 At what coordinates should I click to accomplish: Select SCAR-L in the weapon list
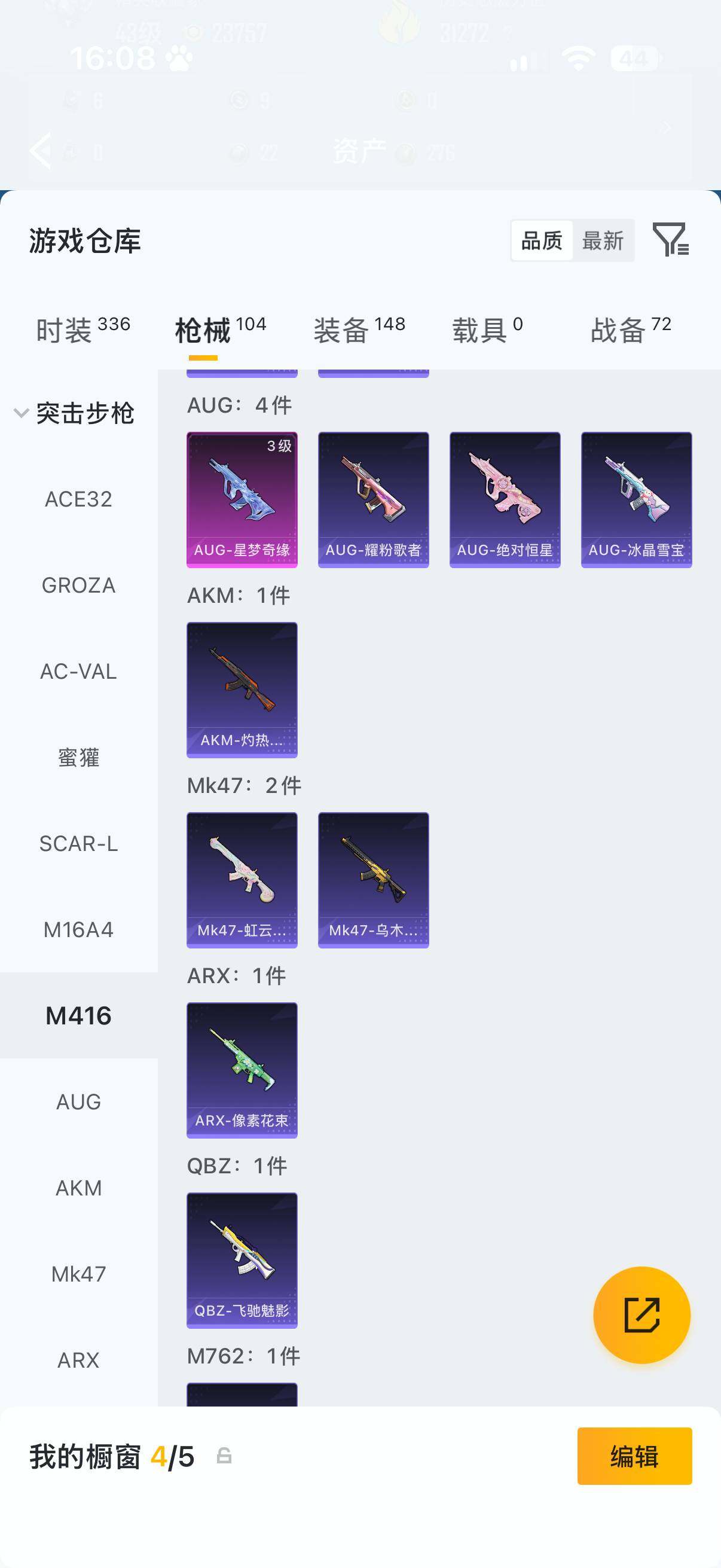tap(78, 844)
